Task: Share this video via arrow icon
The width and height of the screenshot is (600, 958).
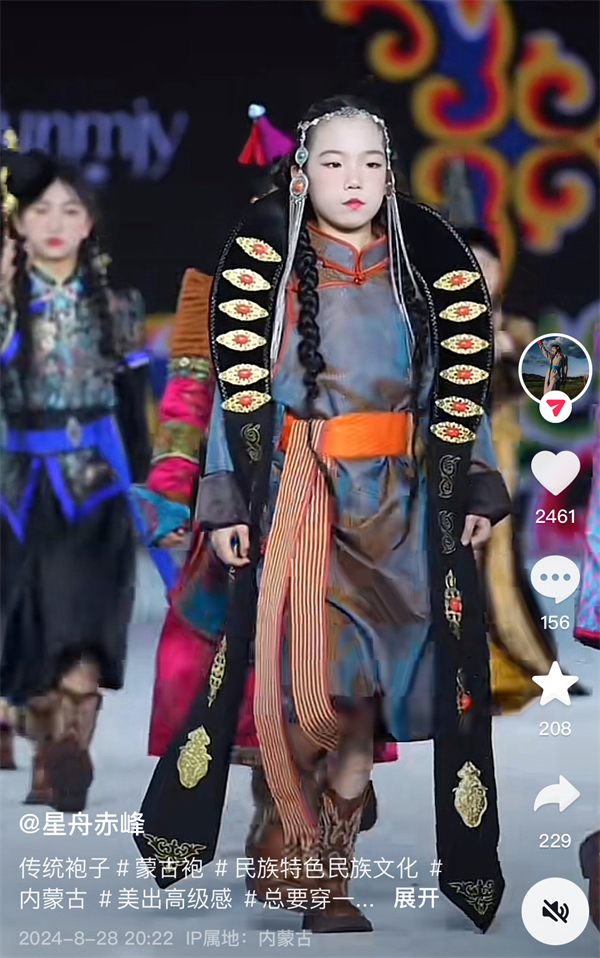Action: pos(555,793)
